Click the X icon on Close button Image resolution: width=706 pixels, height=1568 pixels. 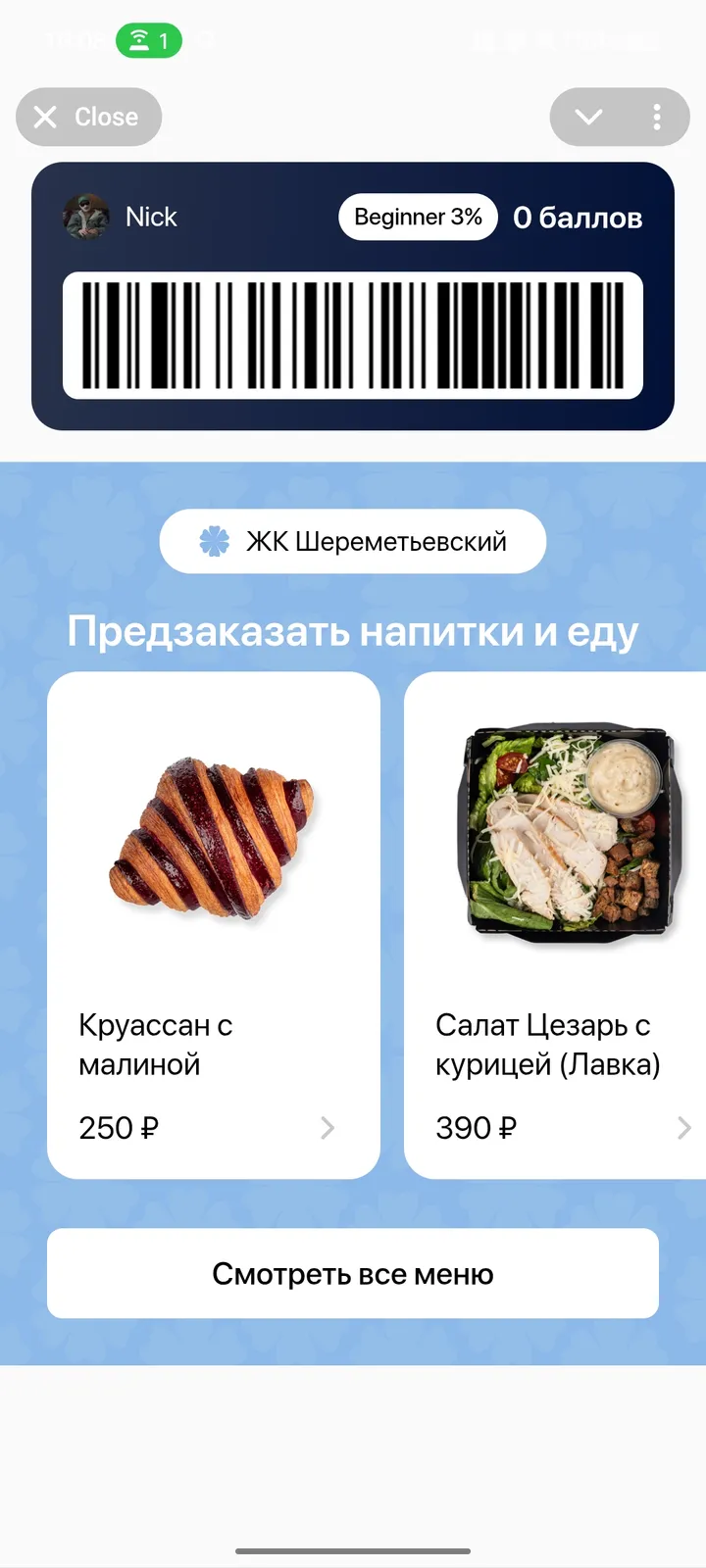coord(44,117)
